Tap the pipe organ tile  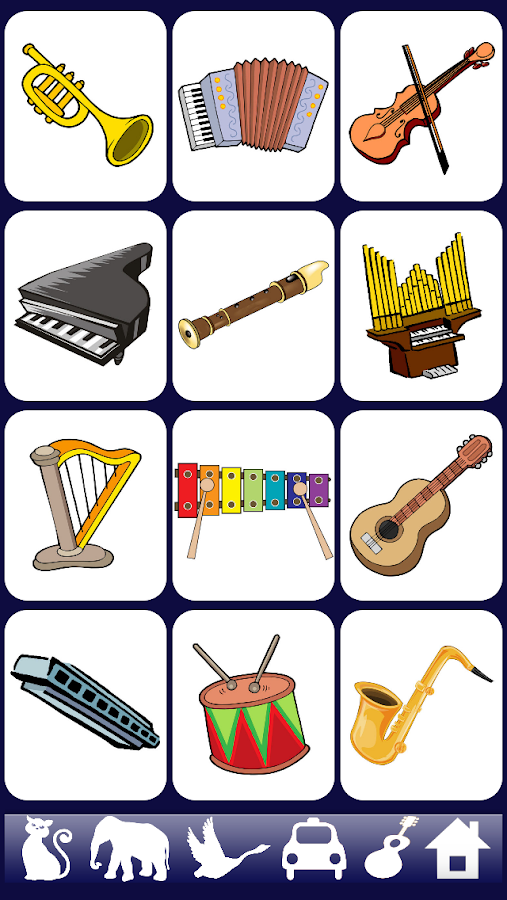point(421,305)
